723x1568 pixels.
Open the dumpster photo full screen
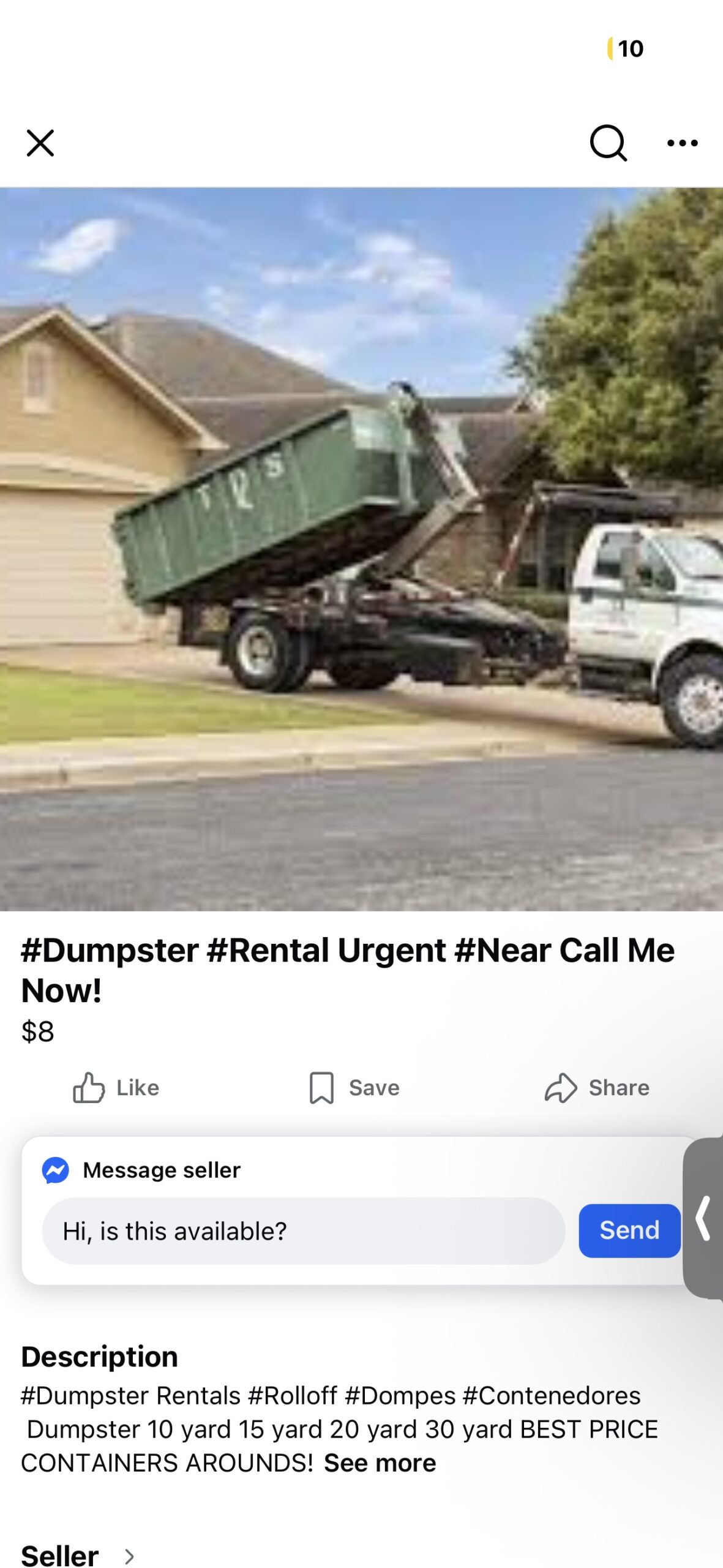point(361,551)
